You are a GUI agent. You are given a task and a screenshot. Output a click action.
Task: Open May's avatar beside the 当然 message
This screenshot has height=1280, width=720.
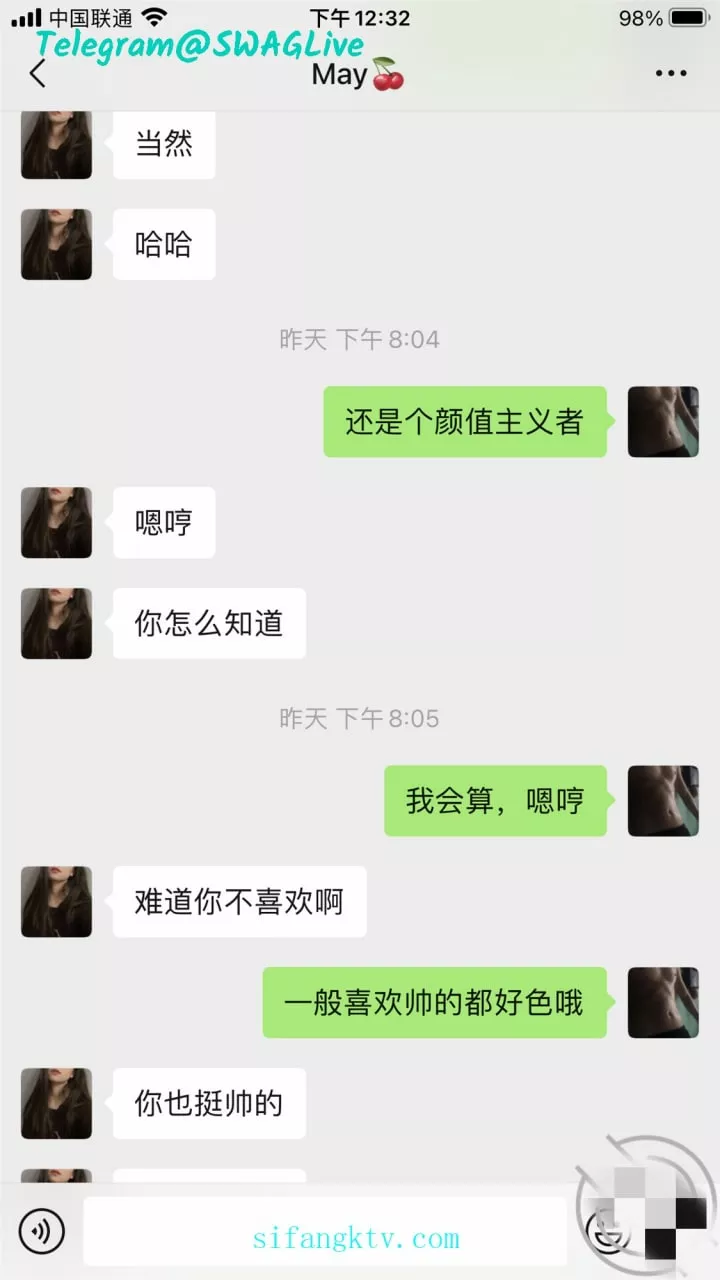tap(57, 144)
